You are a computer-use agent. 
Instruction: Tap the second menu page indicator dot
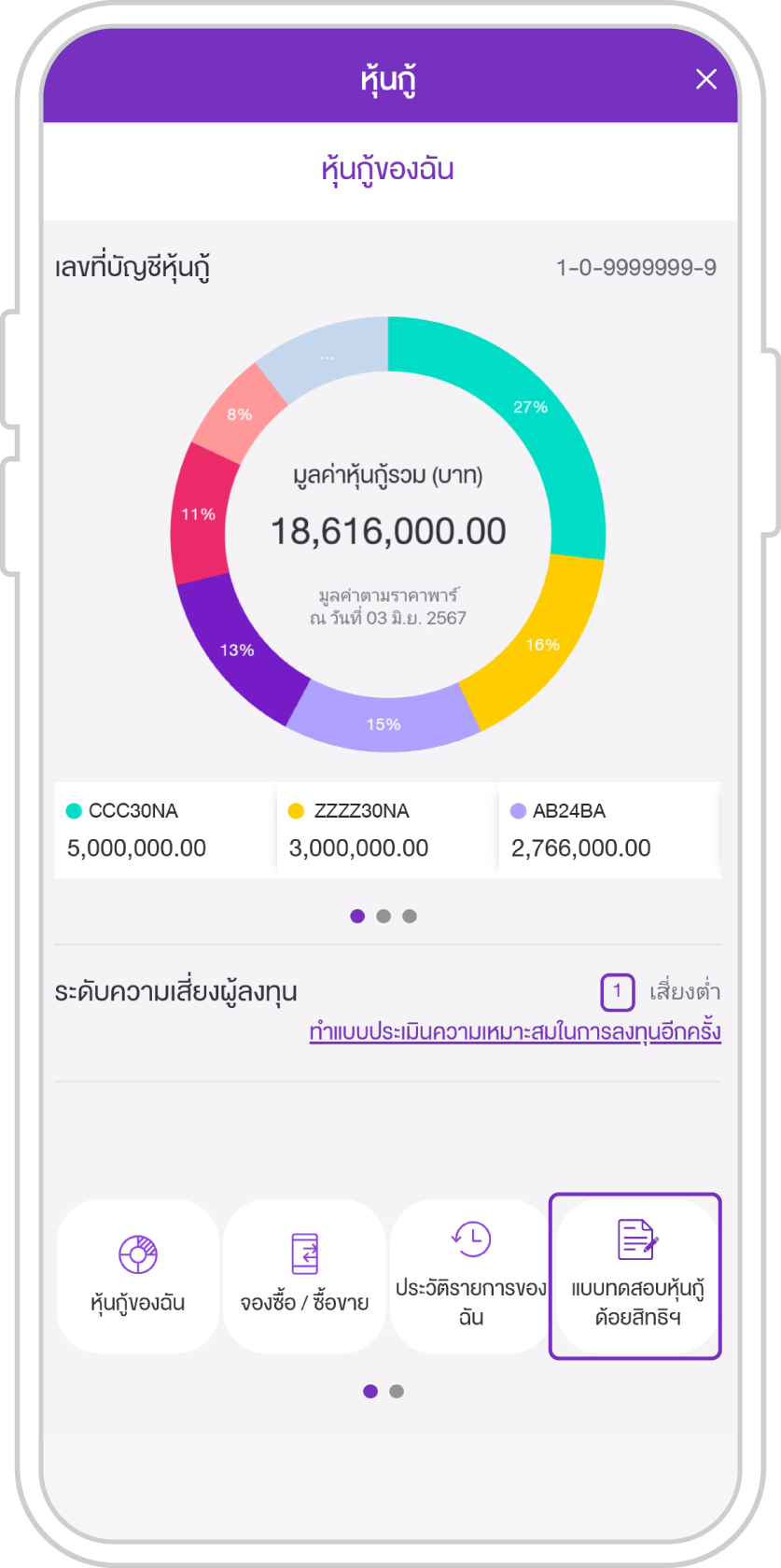[x=397, y=1392]
